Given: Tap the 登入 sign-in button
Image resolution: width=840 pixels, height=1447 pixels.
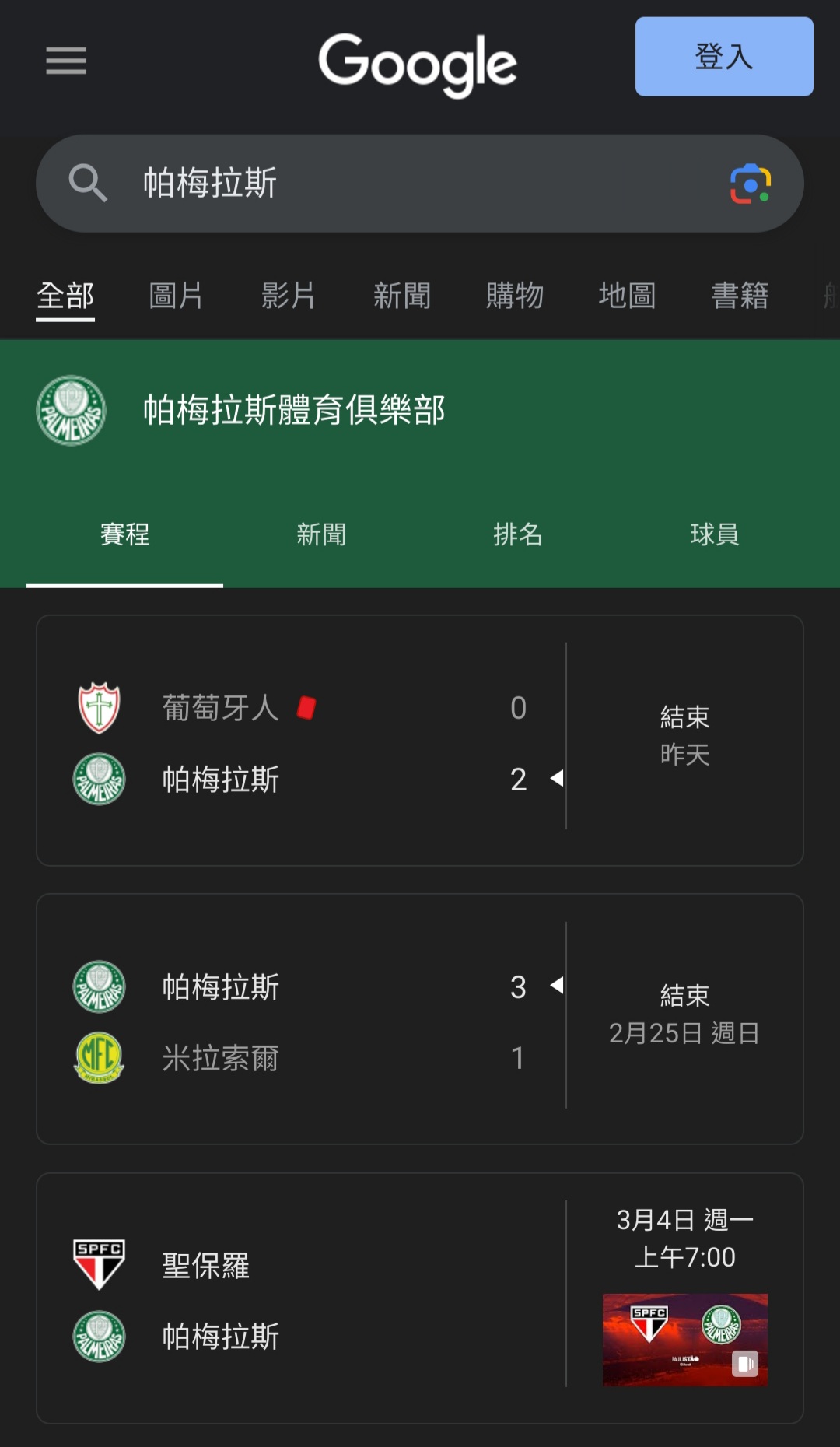Looking at the screenshot, I should coord(723,57).
